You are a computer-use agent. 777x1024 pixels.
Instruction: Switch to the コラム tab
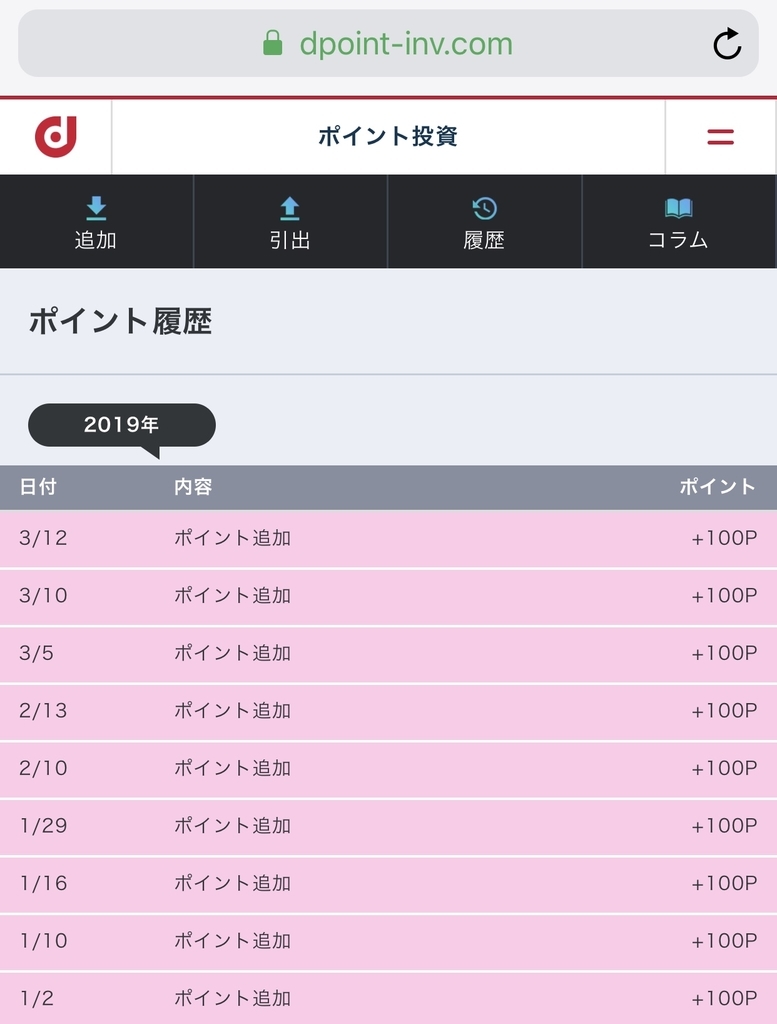[x=678, y=221]
